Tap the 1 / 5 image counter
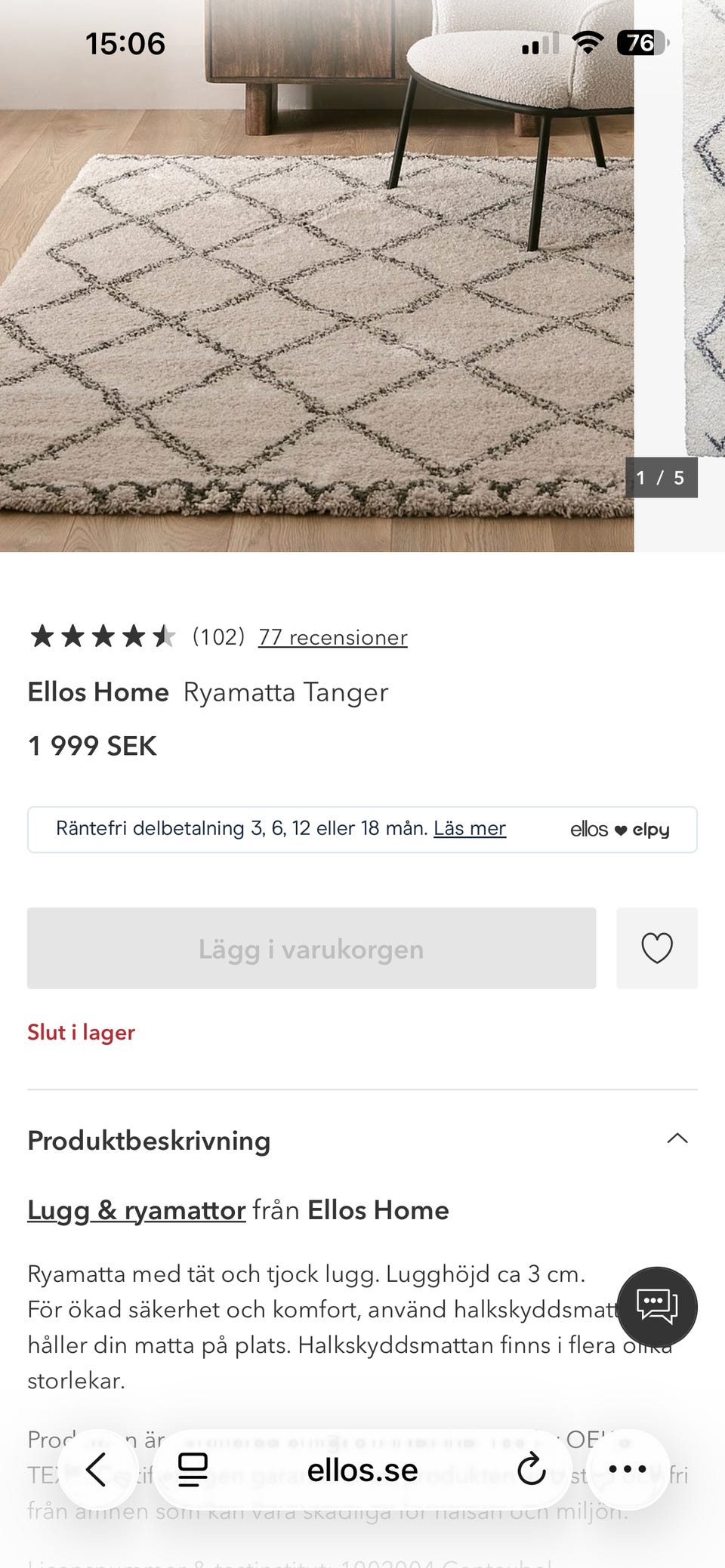Viewport: 725px width, 1568px height. click(661, 477)
